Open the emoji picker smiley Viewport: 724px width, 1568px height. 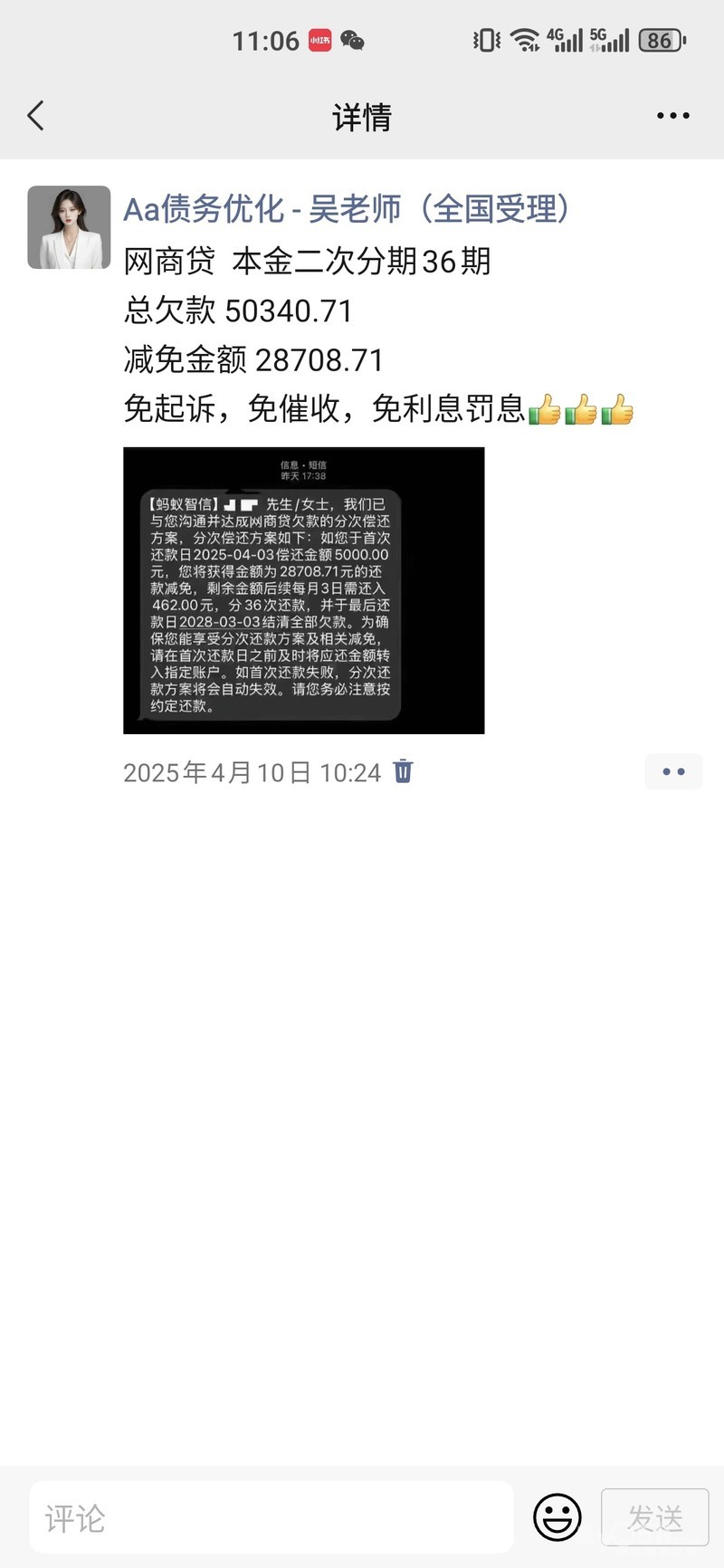[x=557, y=1517]
